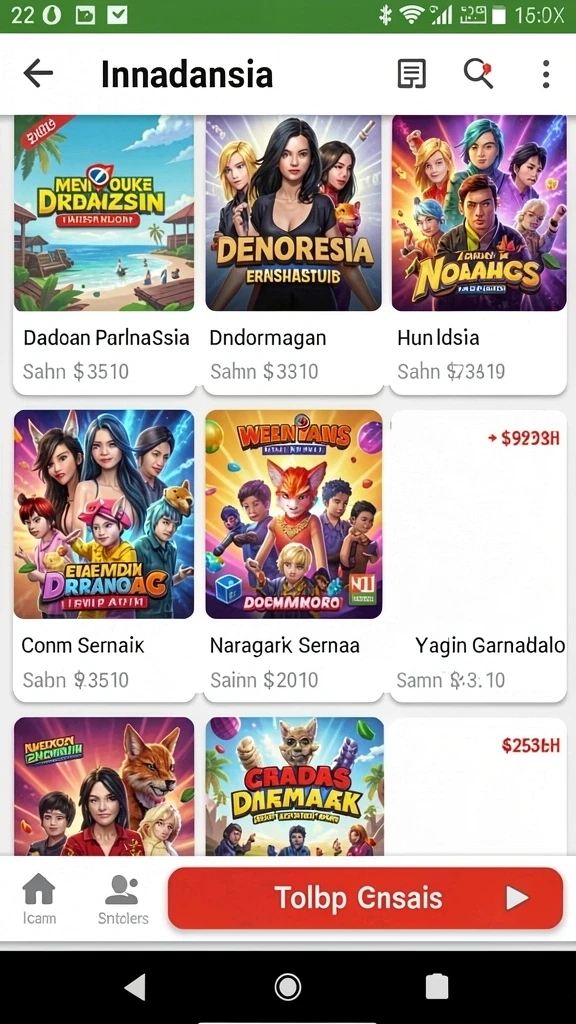Screen dimensions: 576x1024
Task: Switch to the Icam home tab
Action: [x=39, y=899]
